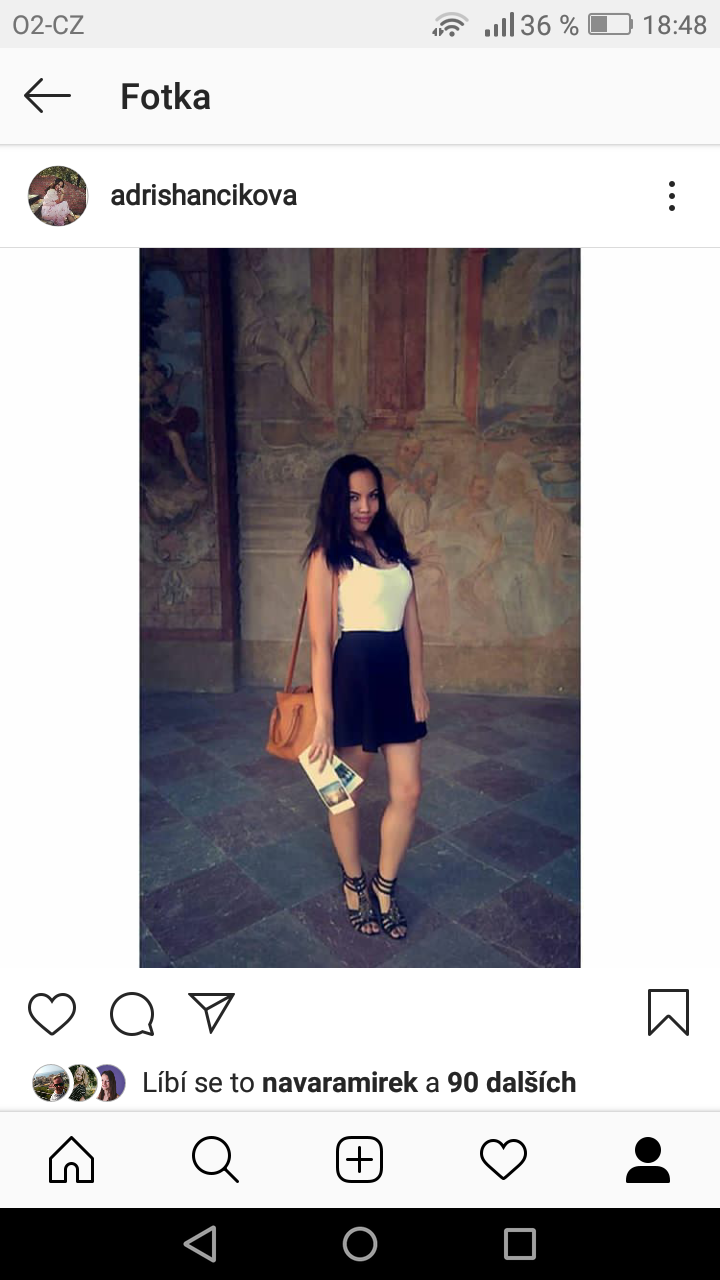Switch to the Profile tab
This screenshot has width=720, height=1280.
[647, 1160]
